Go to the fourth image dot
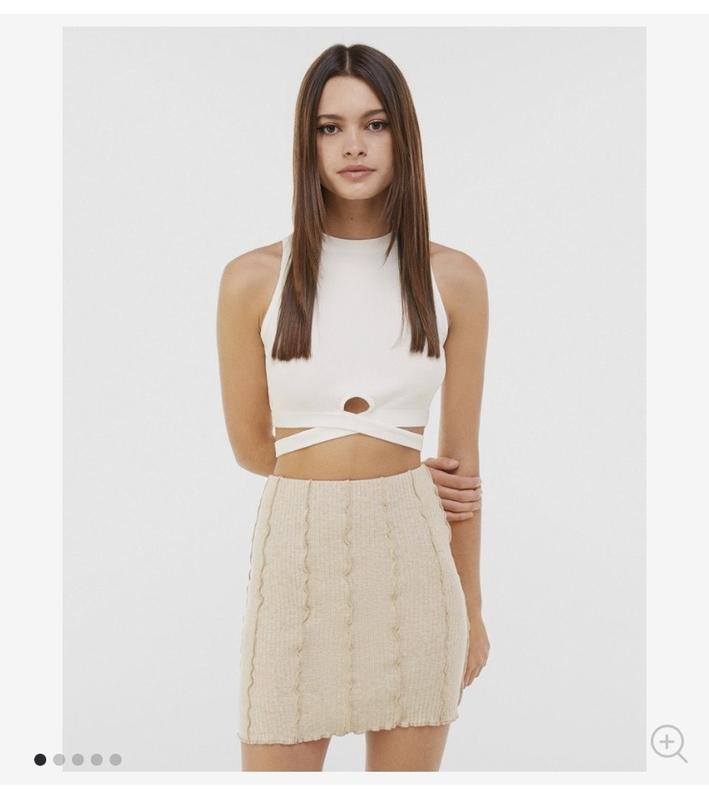 point(97,760)
